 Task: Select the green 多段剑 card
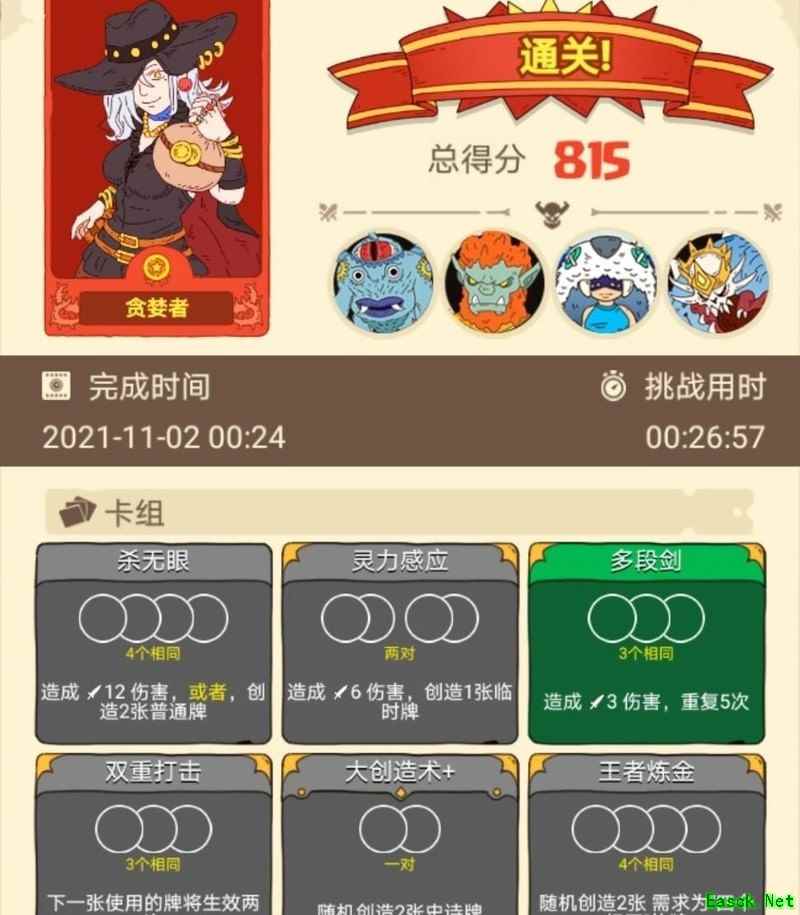[646, 643]
